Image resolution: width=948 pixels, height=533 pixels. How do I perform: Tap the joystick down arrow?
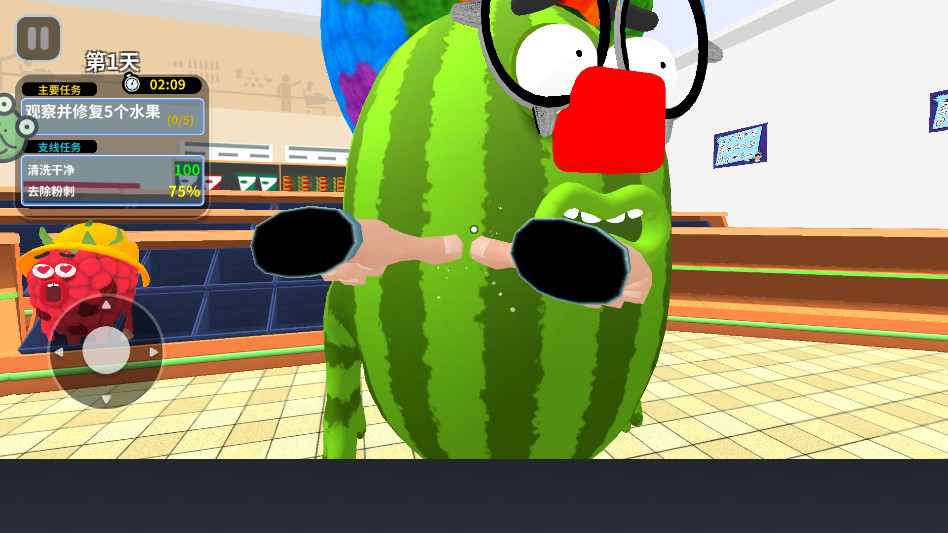point(106,399)
